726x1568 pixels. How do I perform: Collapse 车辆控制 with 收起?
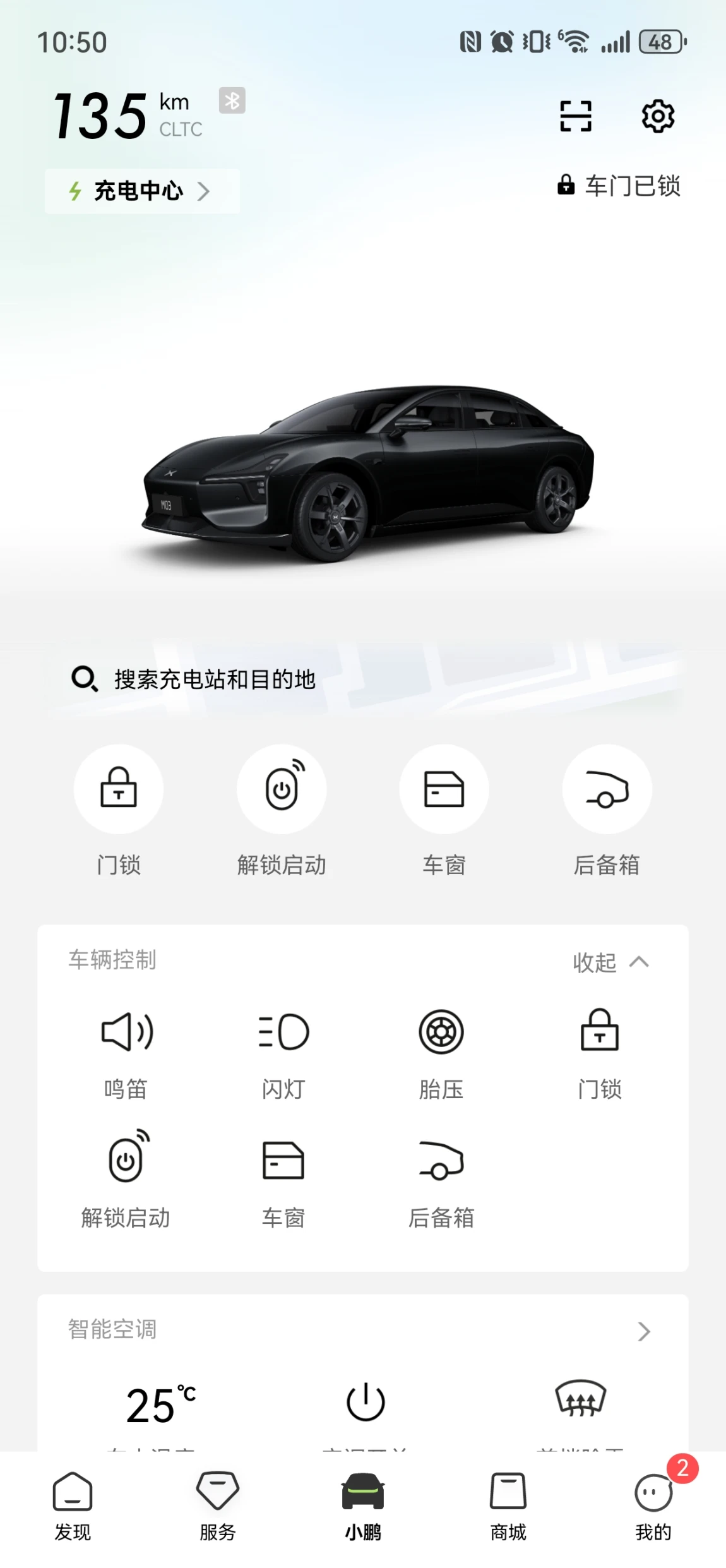610,962
